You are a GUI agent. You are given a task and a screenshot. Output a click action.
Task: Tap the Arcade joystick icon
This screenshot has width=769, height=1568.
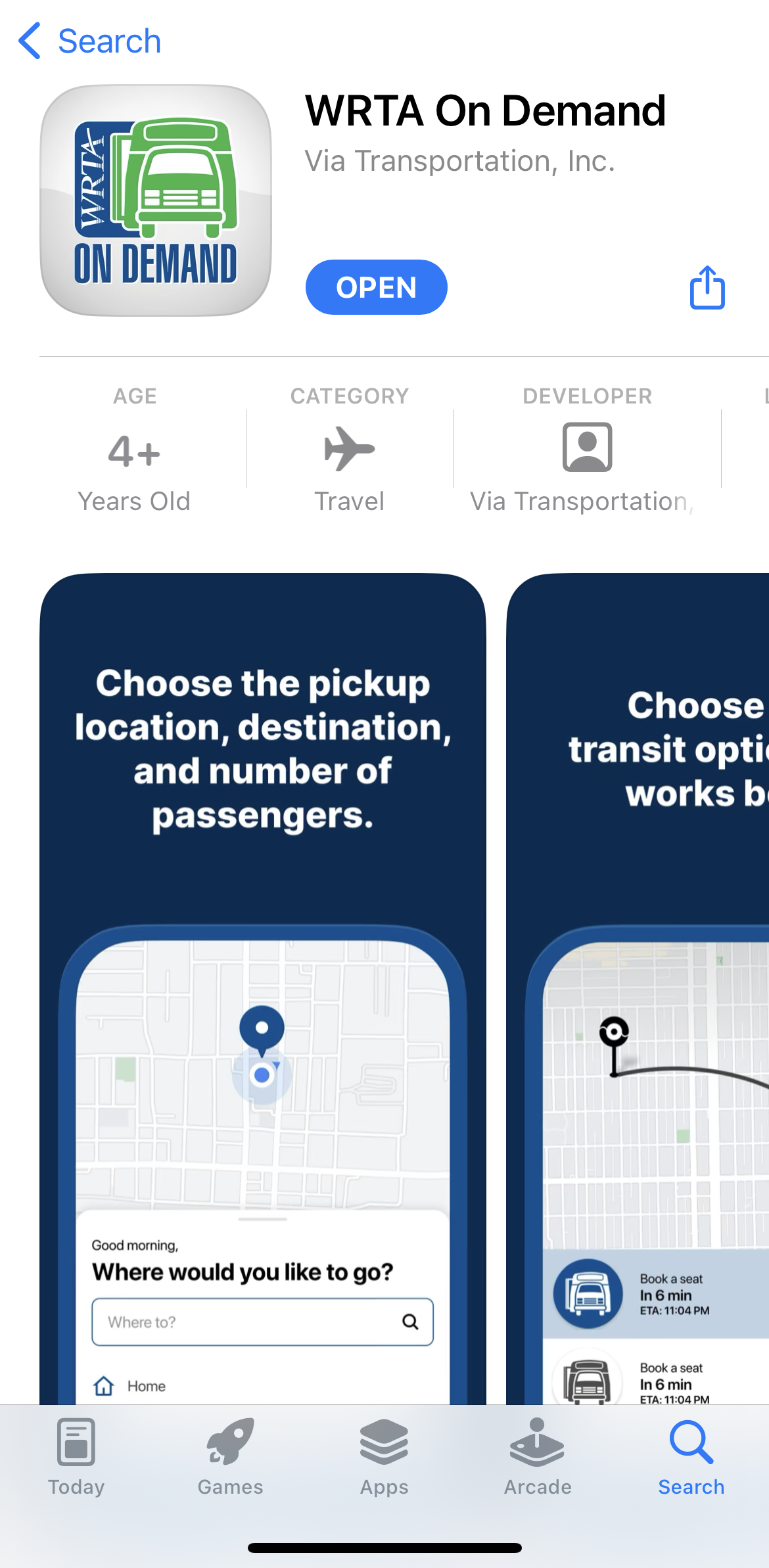[537, 1441]
